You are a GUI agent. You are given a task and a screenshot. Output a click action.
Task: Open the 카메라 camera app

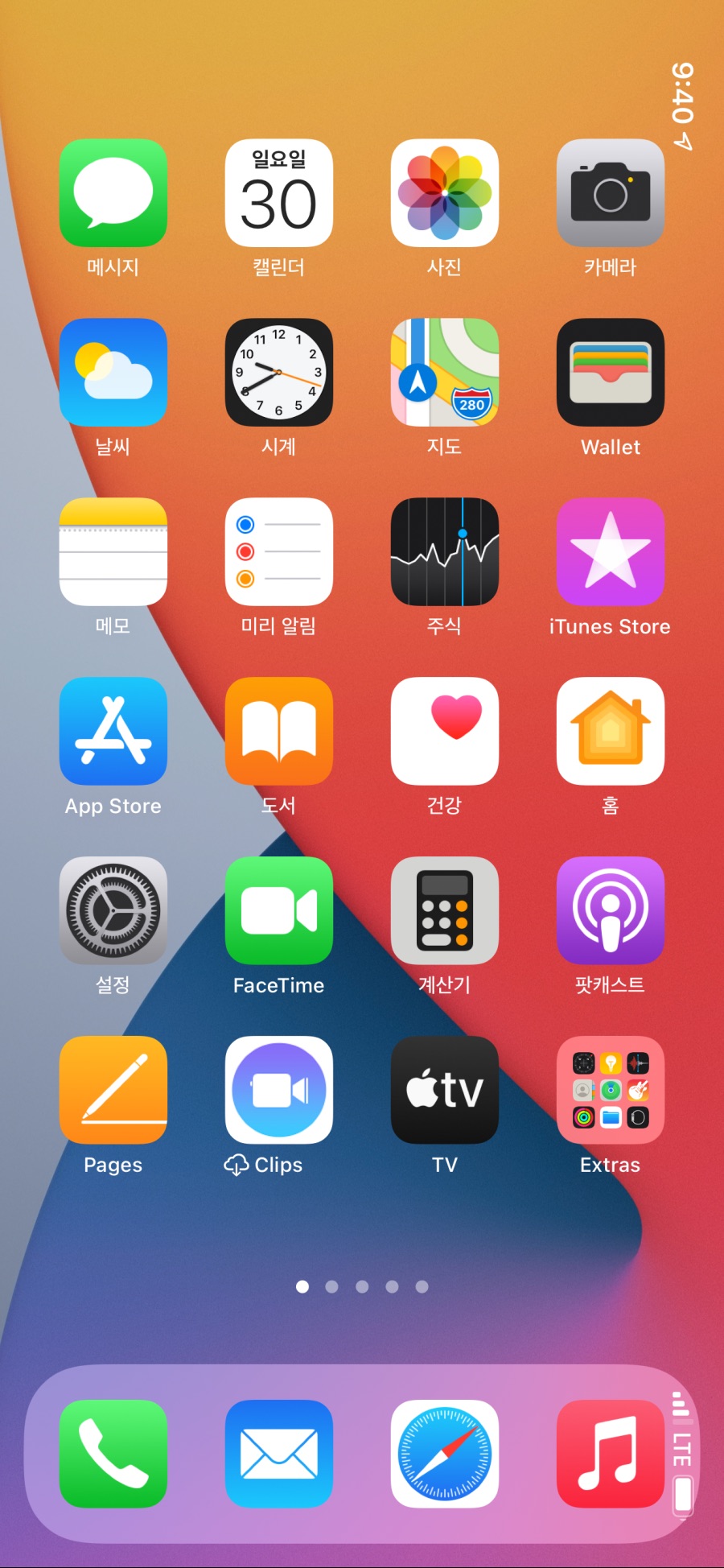pos(610,193)
